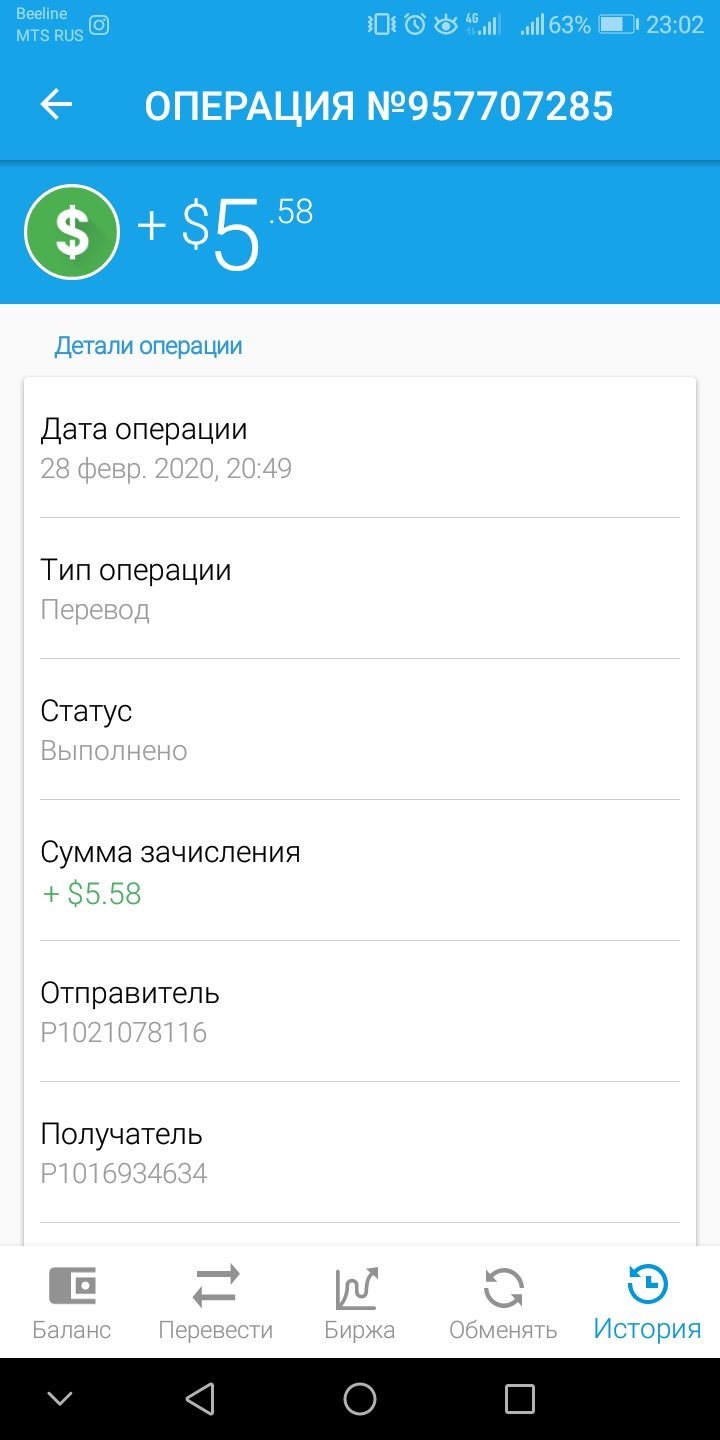Open the Баланс tab
This screenshot has width=720, height=1440.
coord(72,1302)
